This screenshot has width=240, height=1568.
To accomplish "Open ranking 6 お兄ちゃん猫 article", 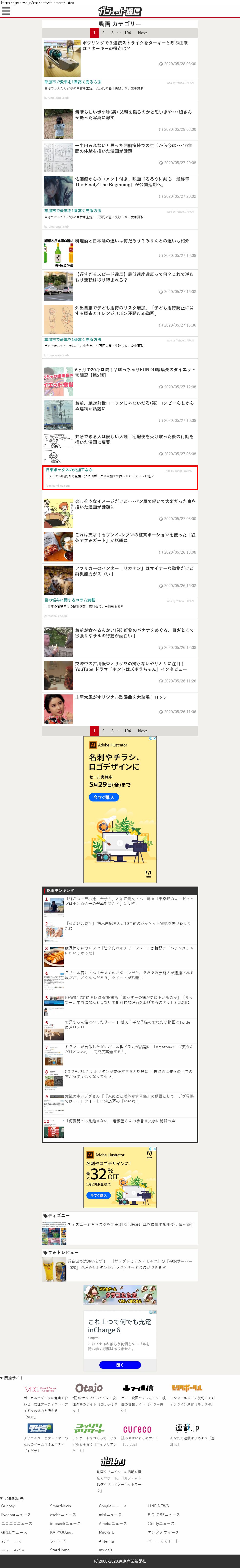I will (x=128, y=1024).
